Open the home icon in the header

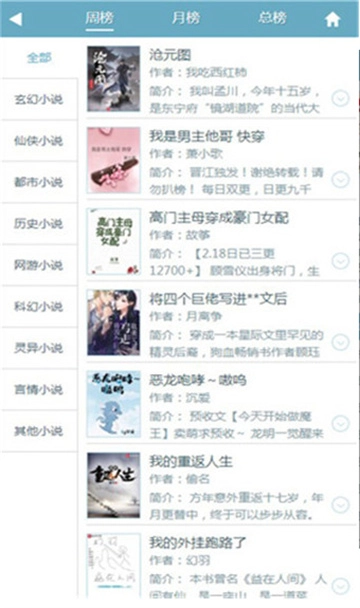pos(332,19)
